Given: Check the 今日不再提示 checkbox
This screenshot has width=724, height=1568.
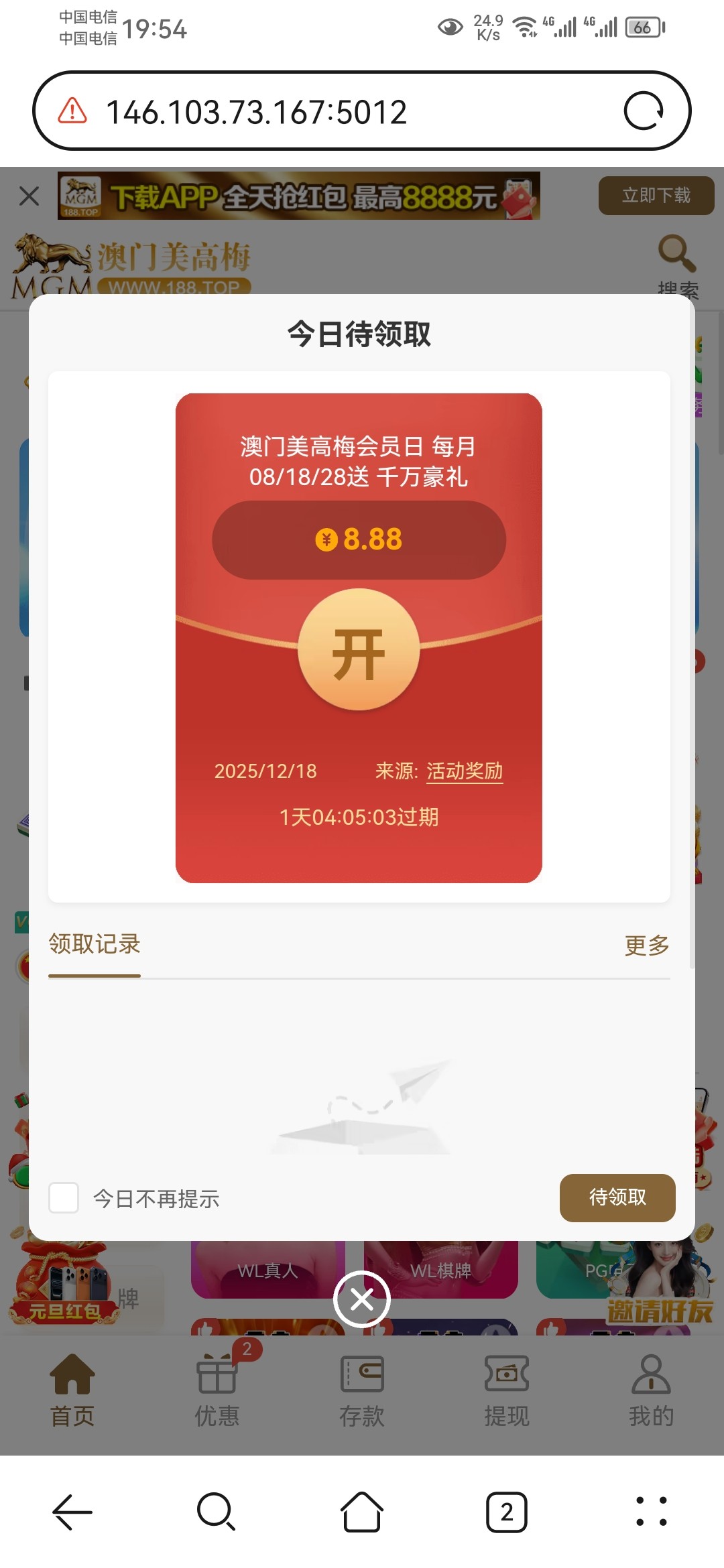Looking at the screenshot, I should pos(64,1197).
